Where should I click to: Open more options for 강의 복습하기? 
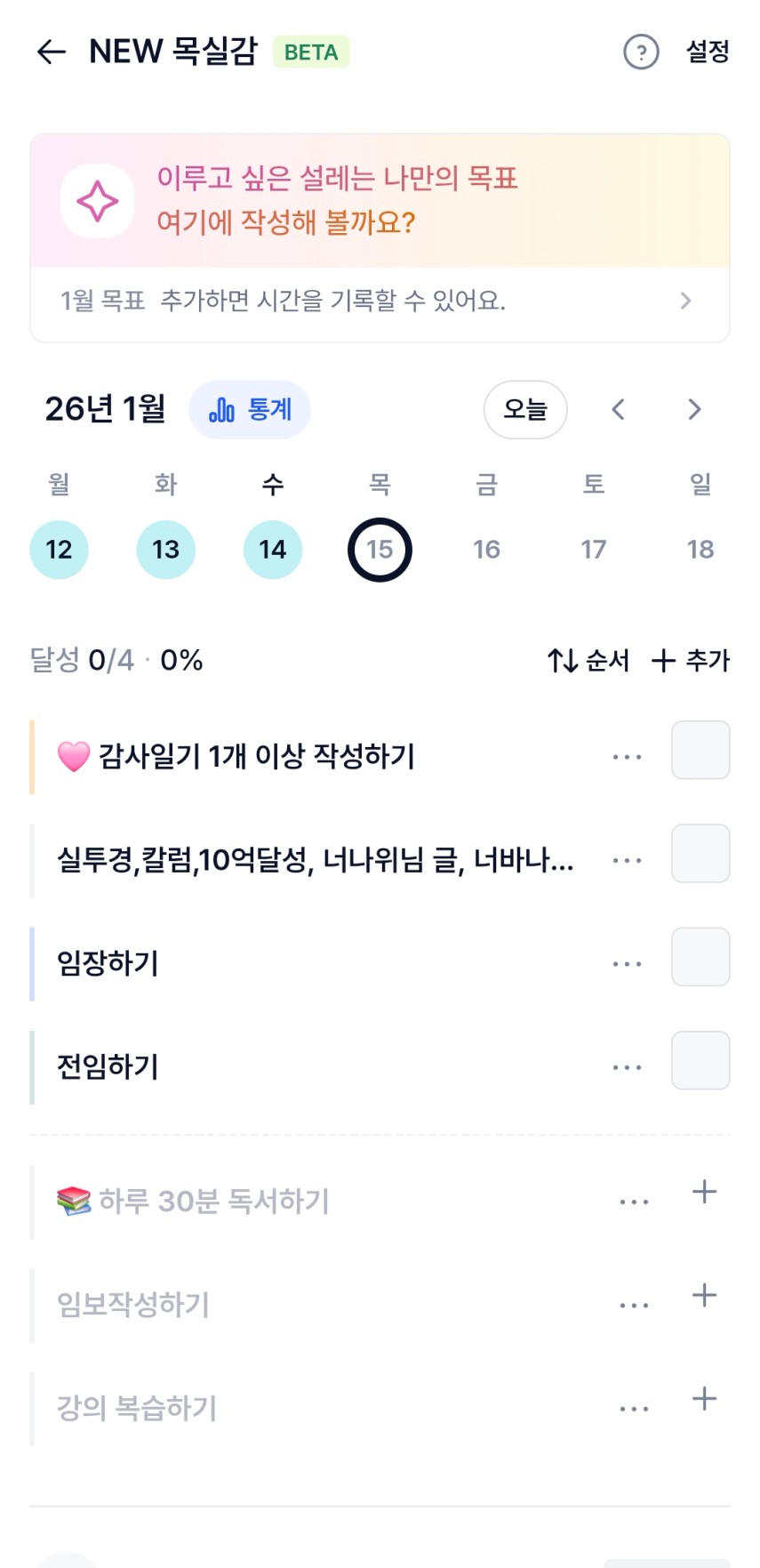click(634, 1410)
